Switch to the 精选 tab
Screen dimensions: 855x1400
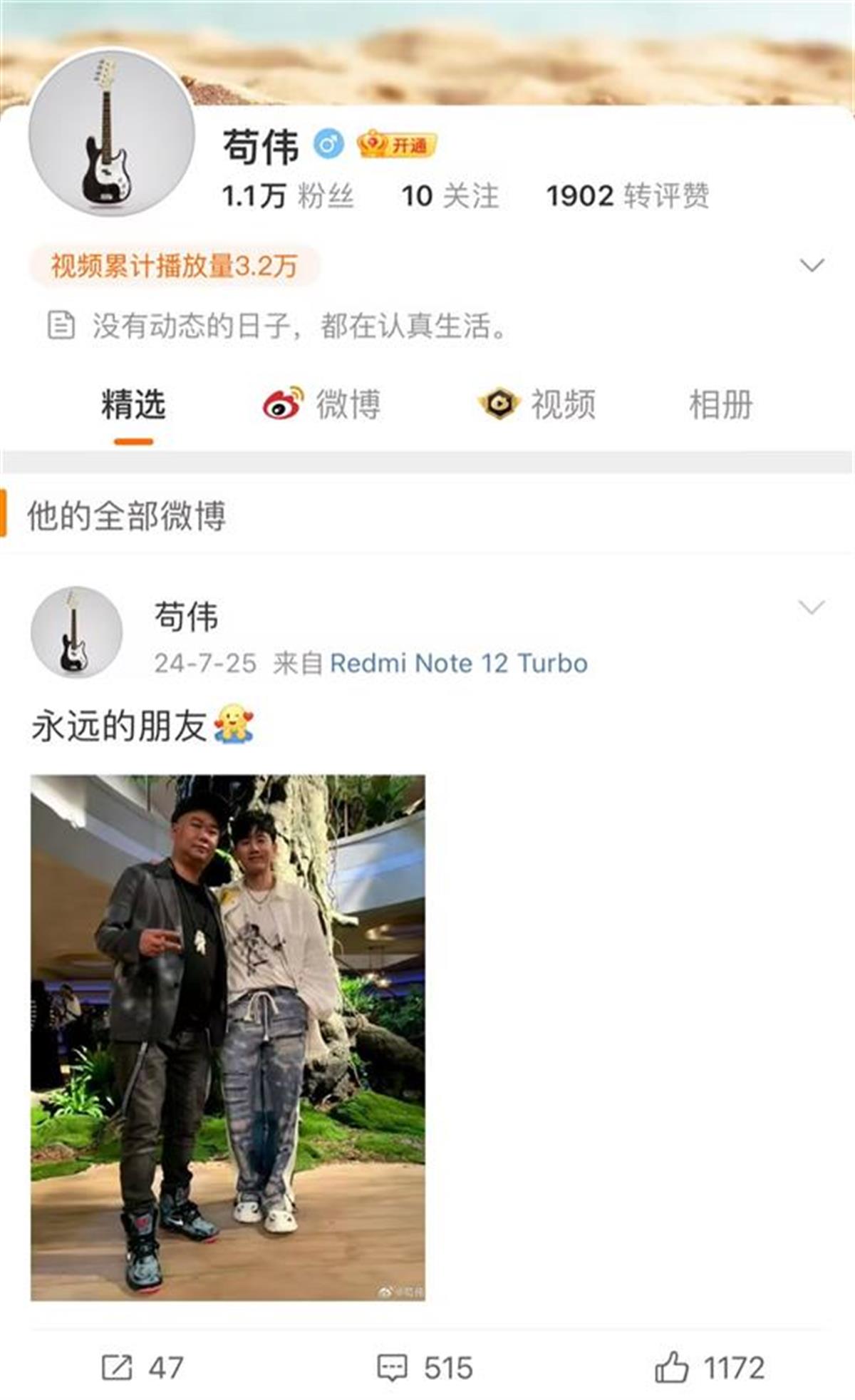pos(133,405)
